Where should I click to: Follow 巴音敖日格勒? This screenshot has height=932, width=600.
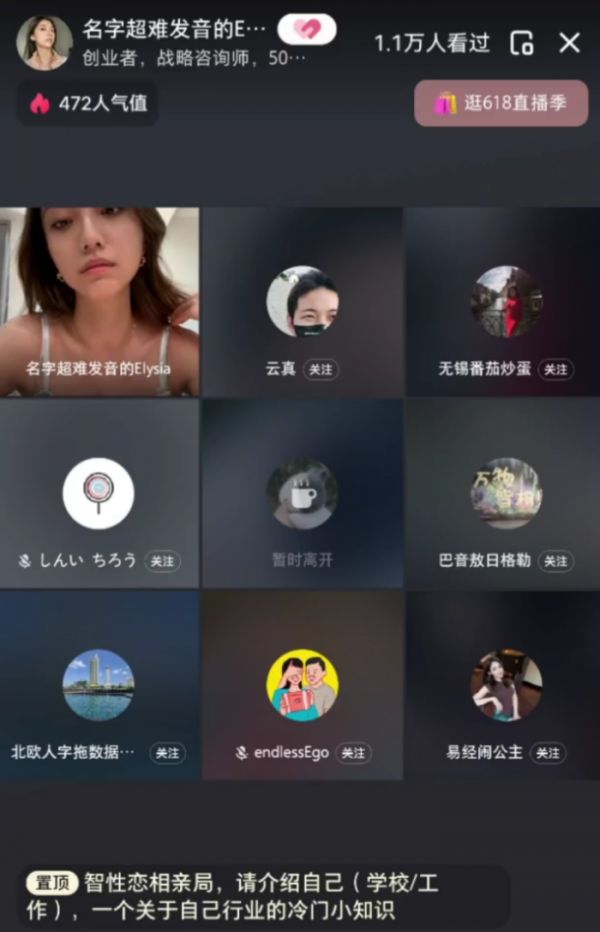(555, 561)
